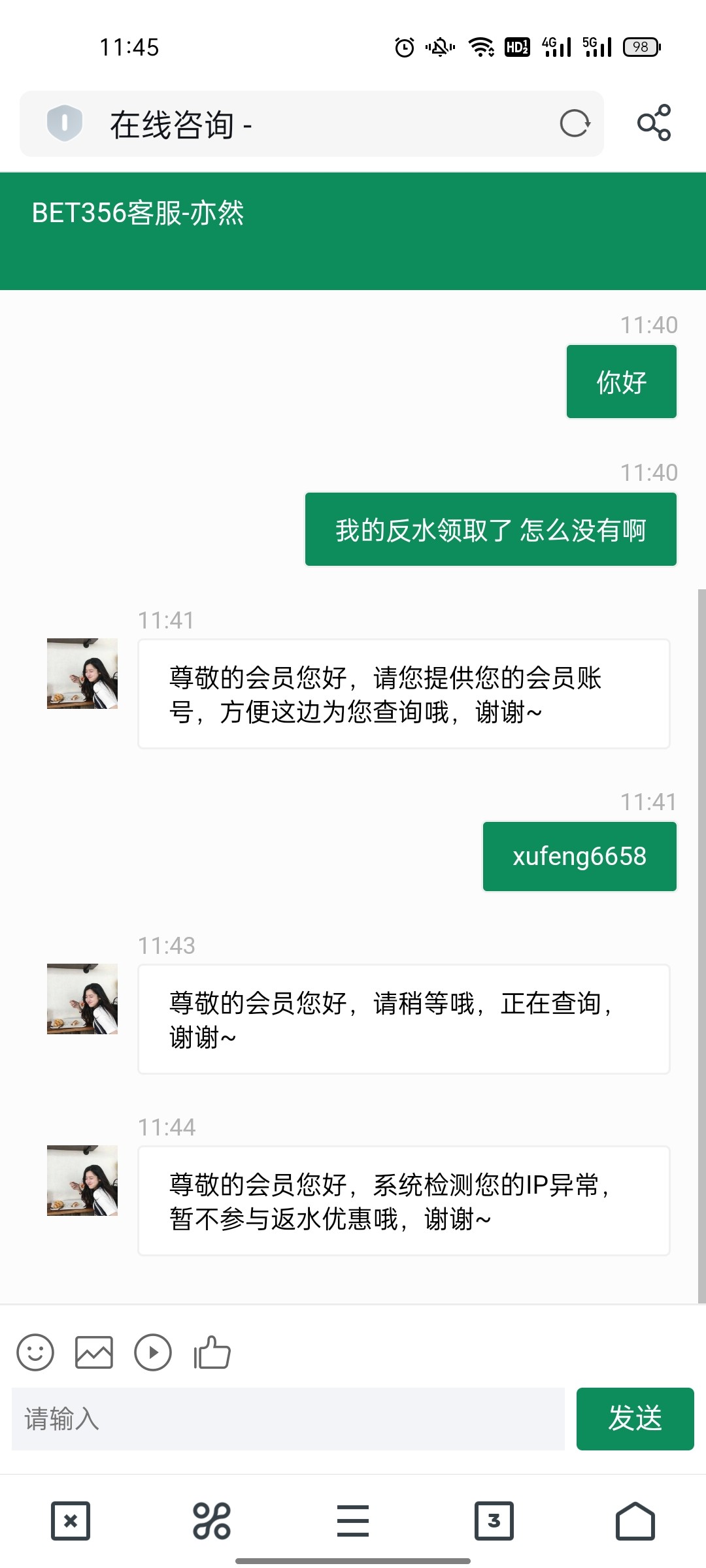The width and height of the screenshot is (706, 1568).
Task: Open the emoji picker
Action: [x=36, y=1352]
